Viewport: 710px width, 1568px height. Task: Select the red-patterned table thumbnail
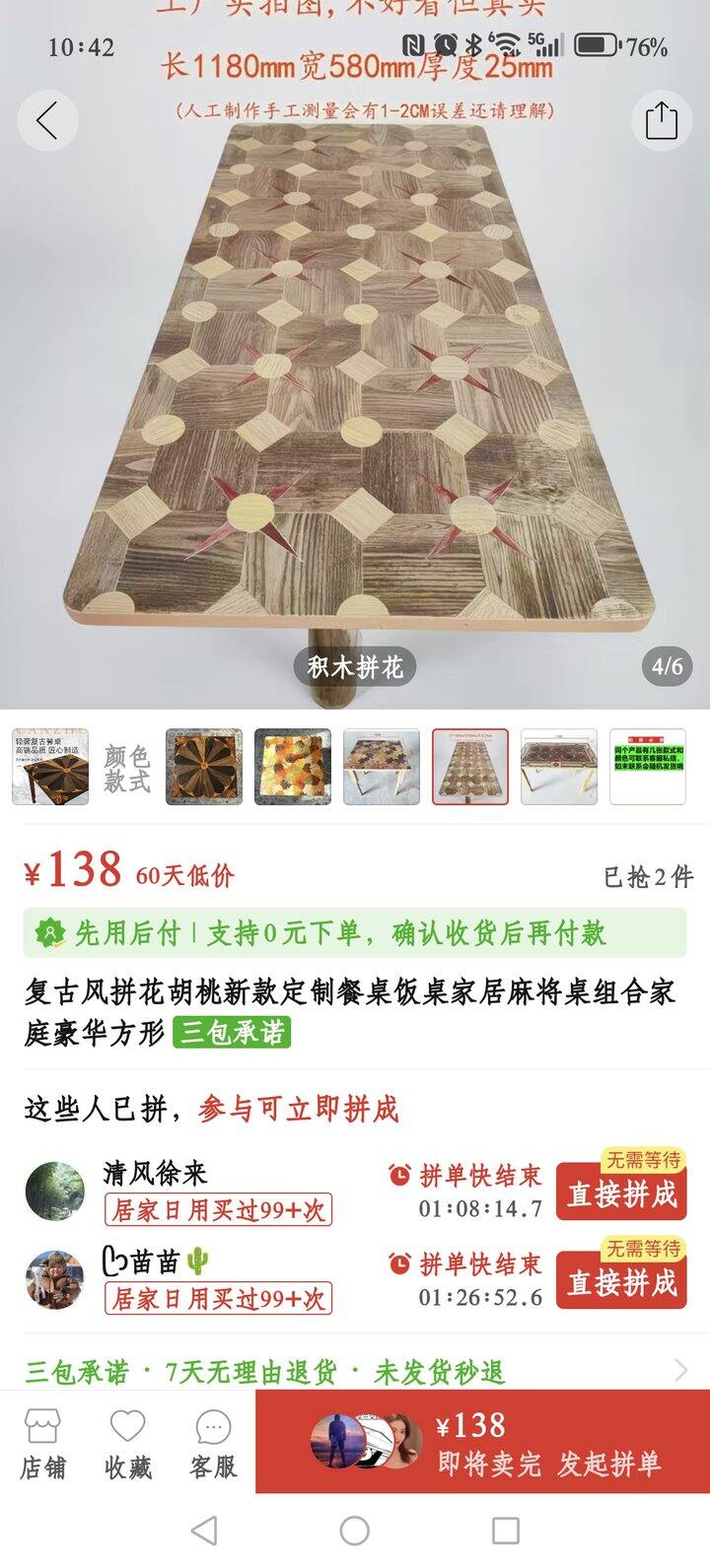(559, 767)
